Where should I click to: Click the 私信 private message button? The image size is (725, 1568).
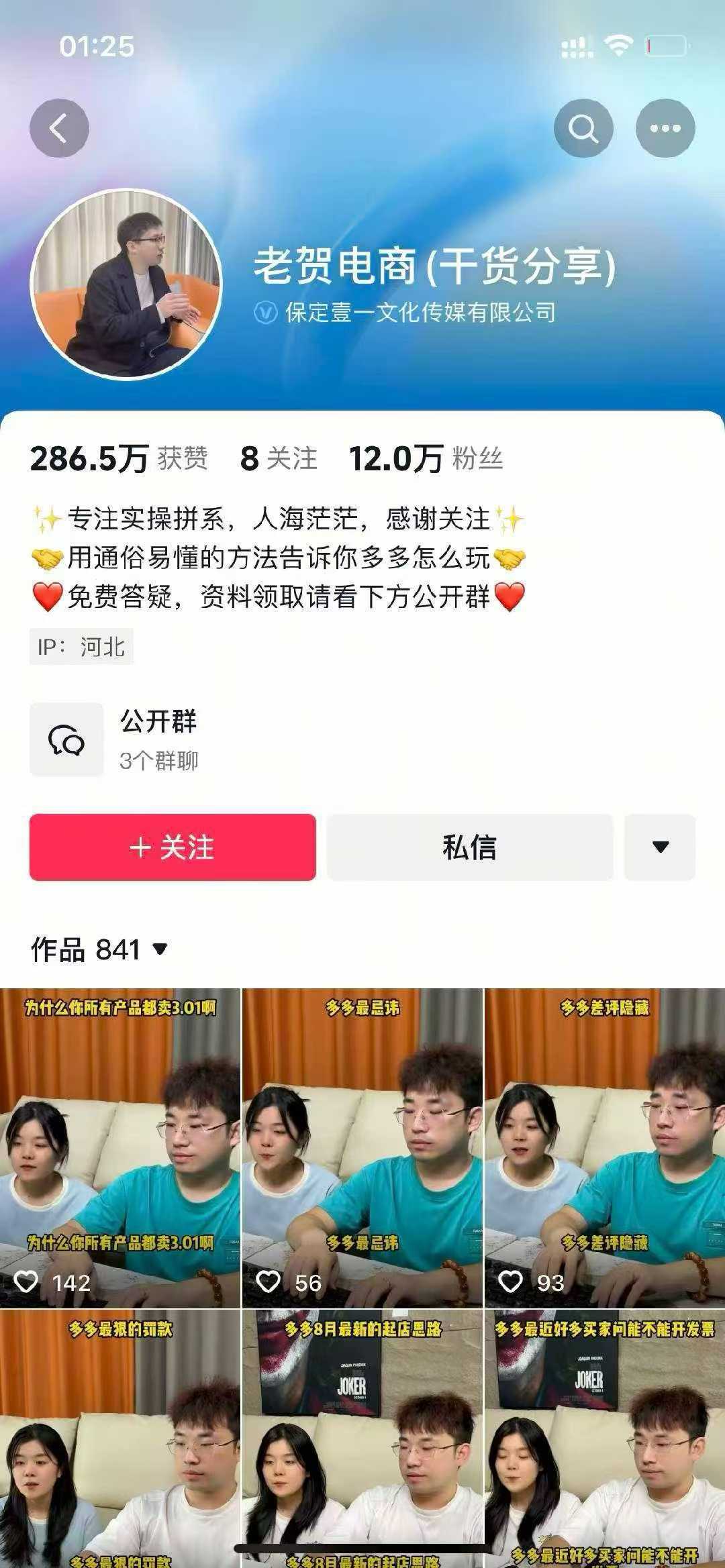[x=470, y=847]
